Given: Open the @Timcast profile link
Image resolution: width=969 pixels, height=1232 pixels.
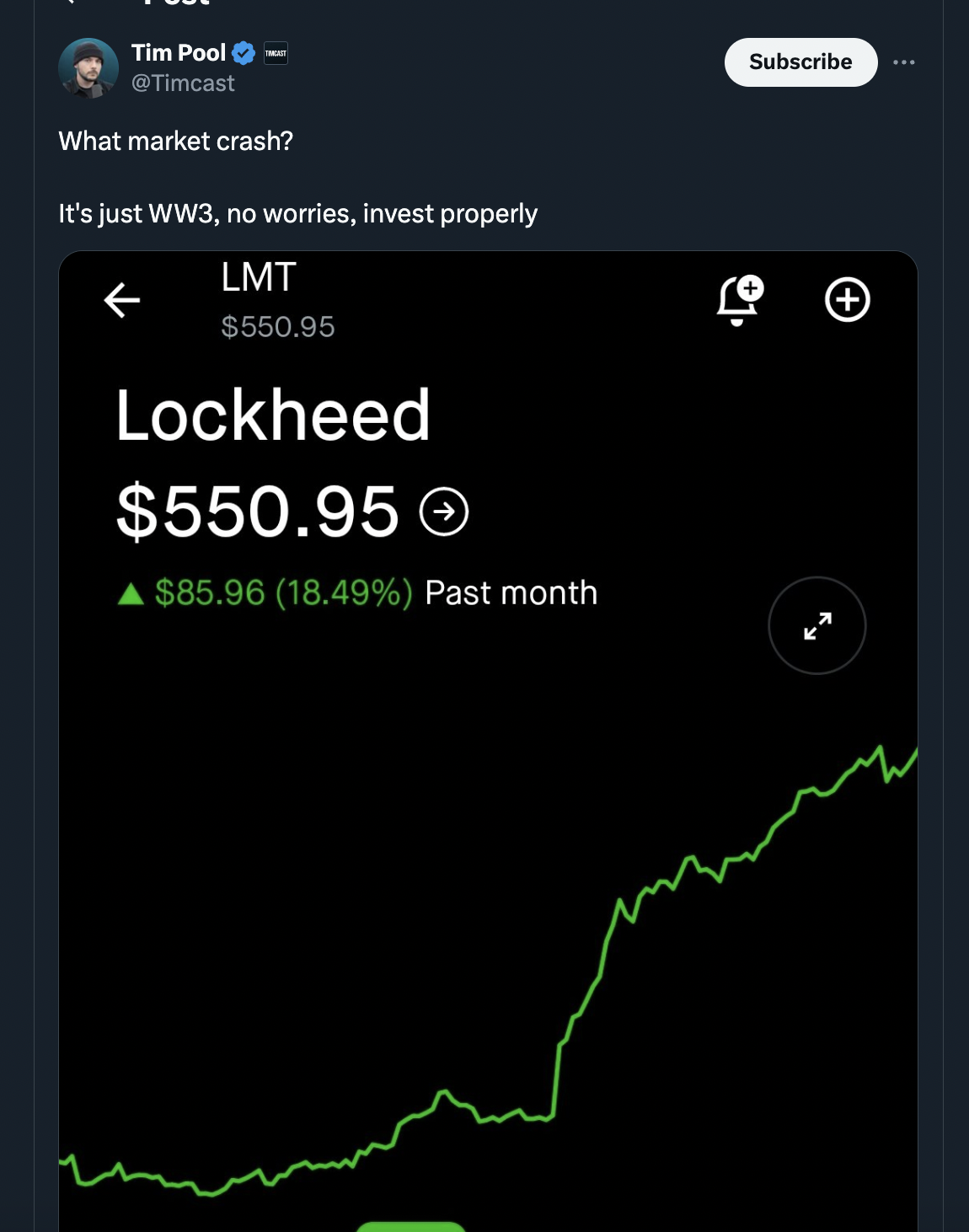Looking at the screenshot, I should pyautogui.click(x=182, y=83).
